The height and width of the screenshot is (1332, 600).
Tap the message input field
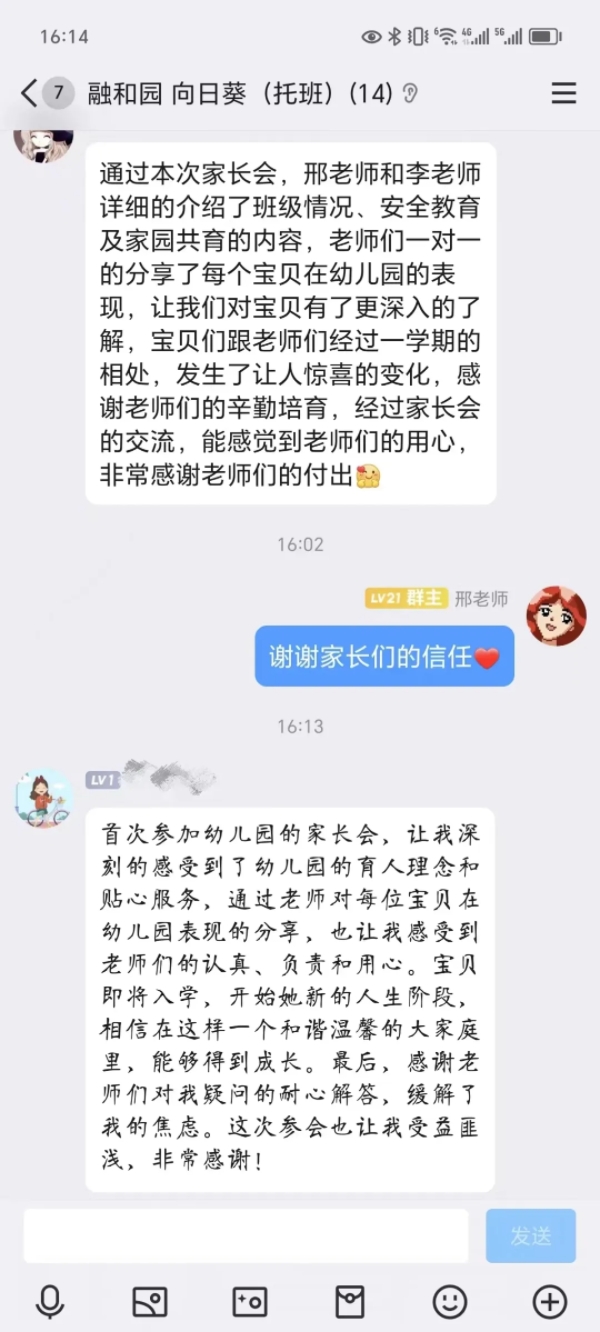coord(246,1236)
